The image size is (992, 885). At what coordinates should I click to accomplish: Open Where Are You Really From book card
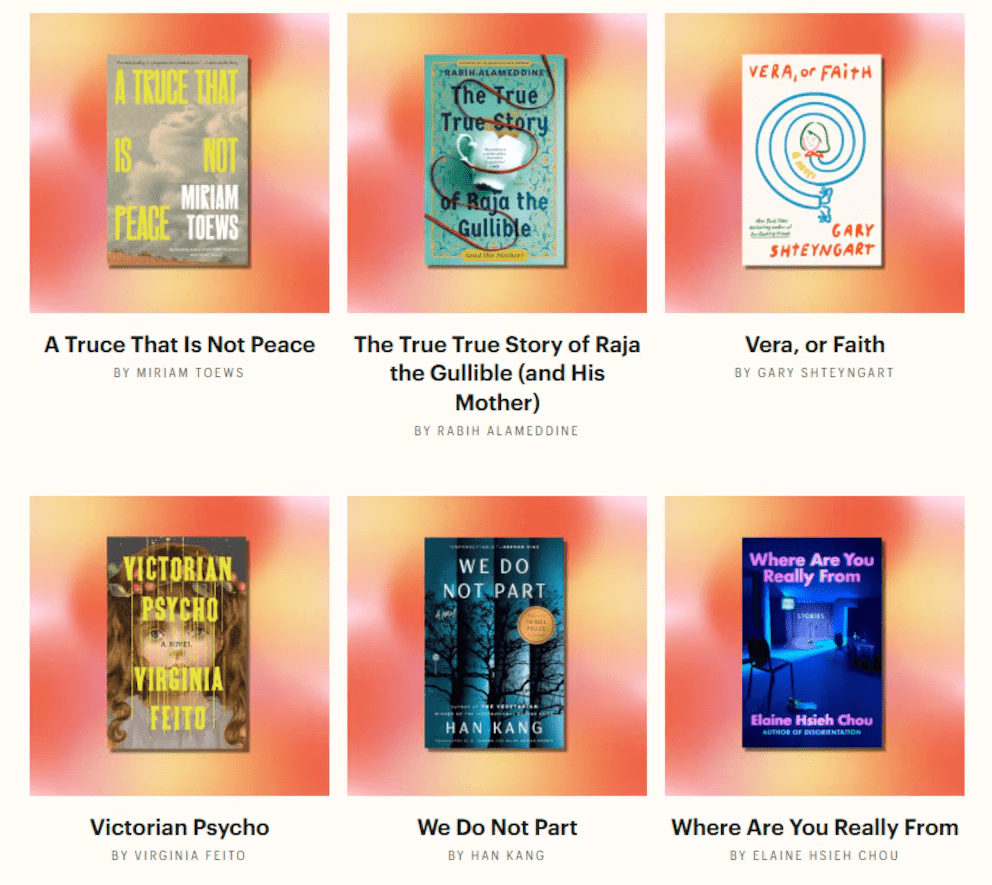point(813,645)
